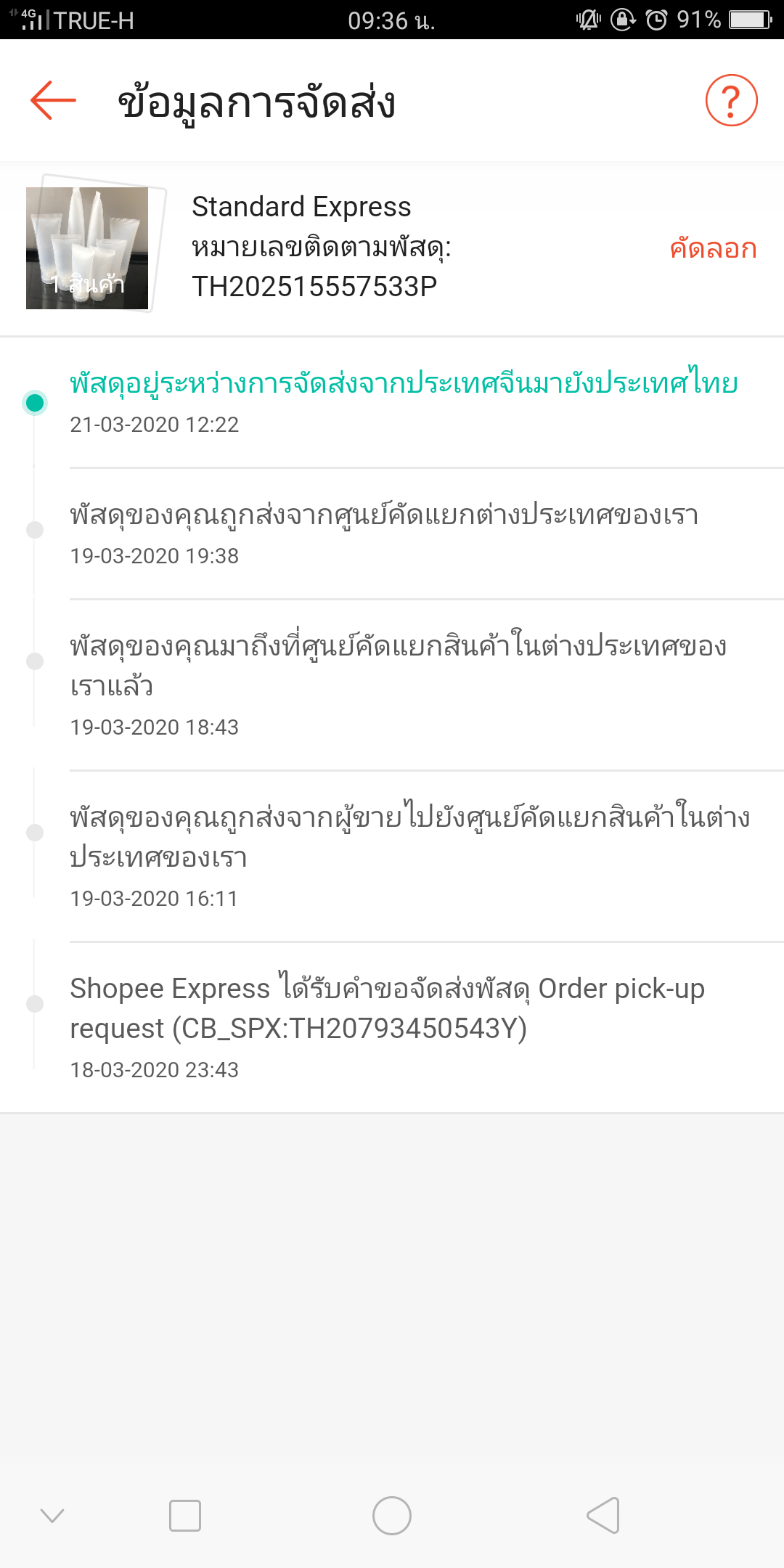Copy the tracking number with คัดลอก

point(713,249)
